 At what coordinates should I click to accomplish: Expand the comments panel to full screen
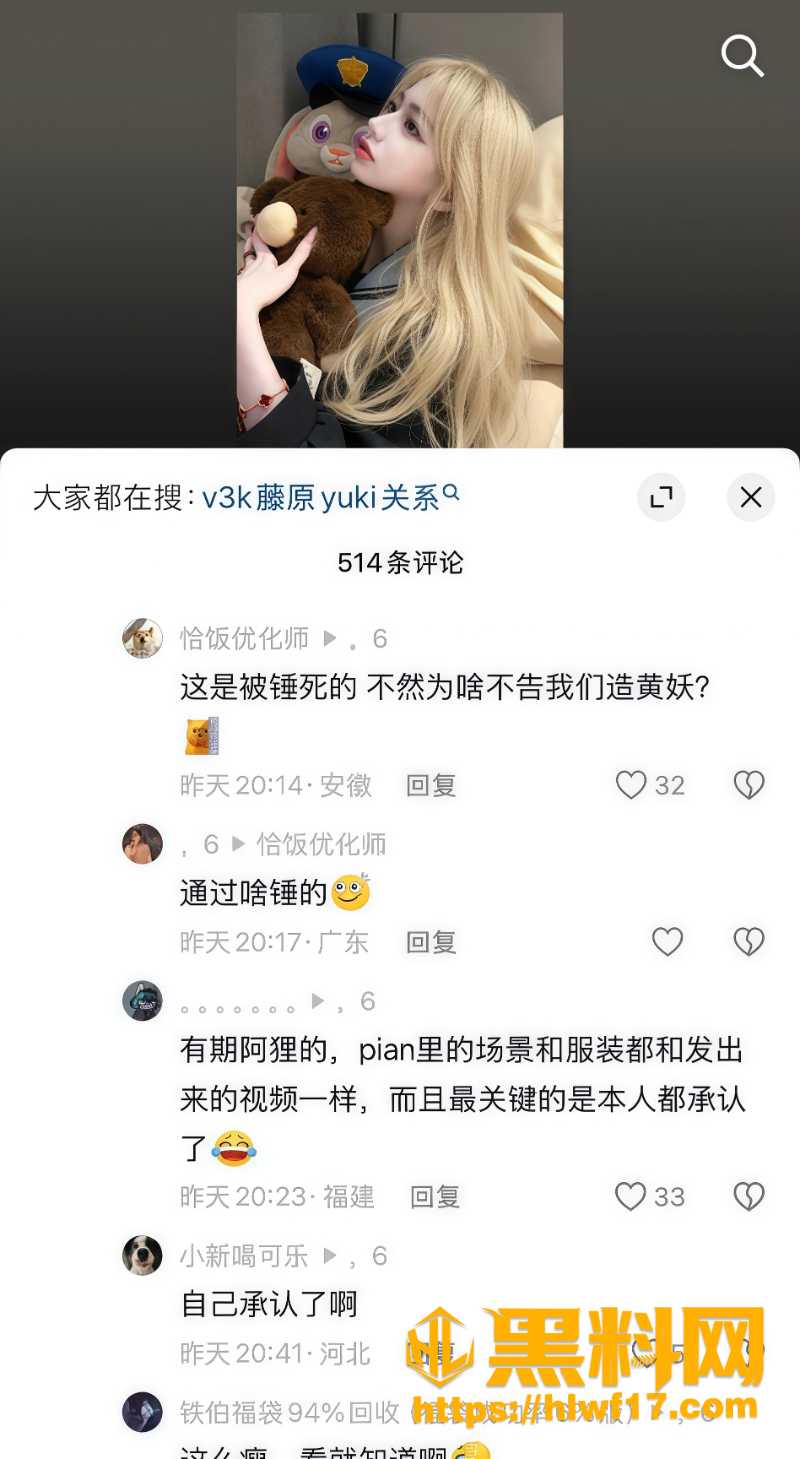(661, 497)
